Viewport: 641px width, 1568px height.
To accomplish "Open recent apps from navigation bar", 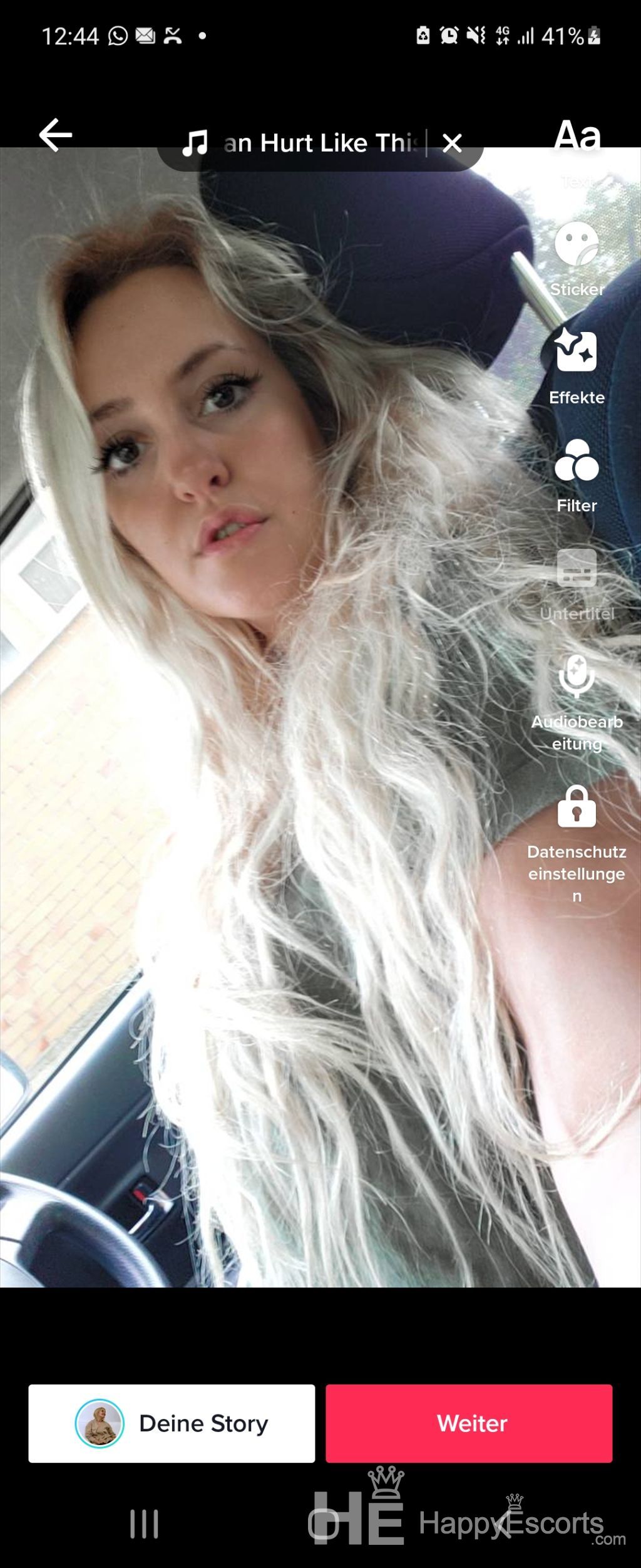I will [x=144, y=1524].
